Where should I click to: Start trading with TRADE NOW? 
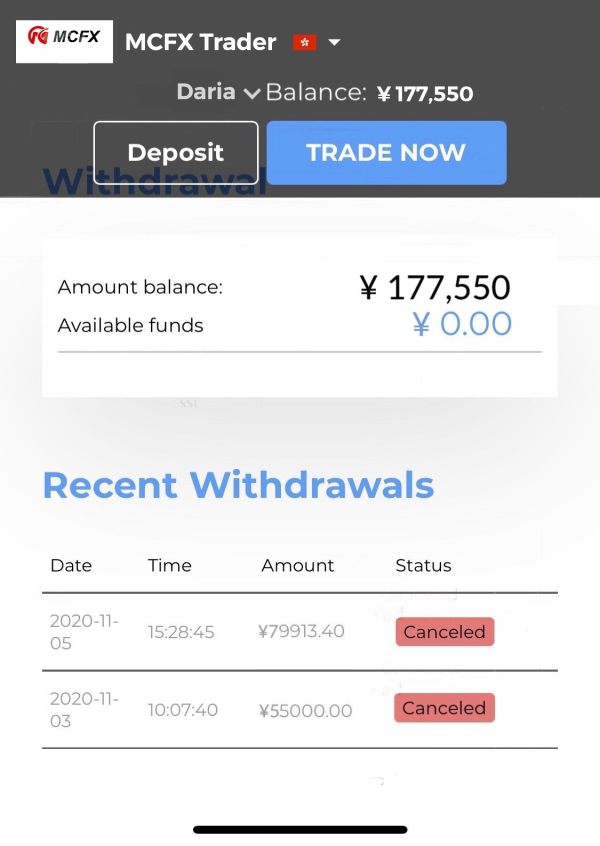386,153
